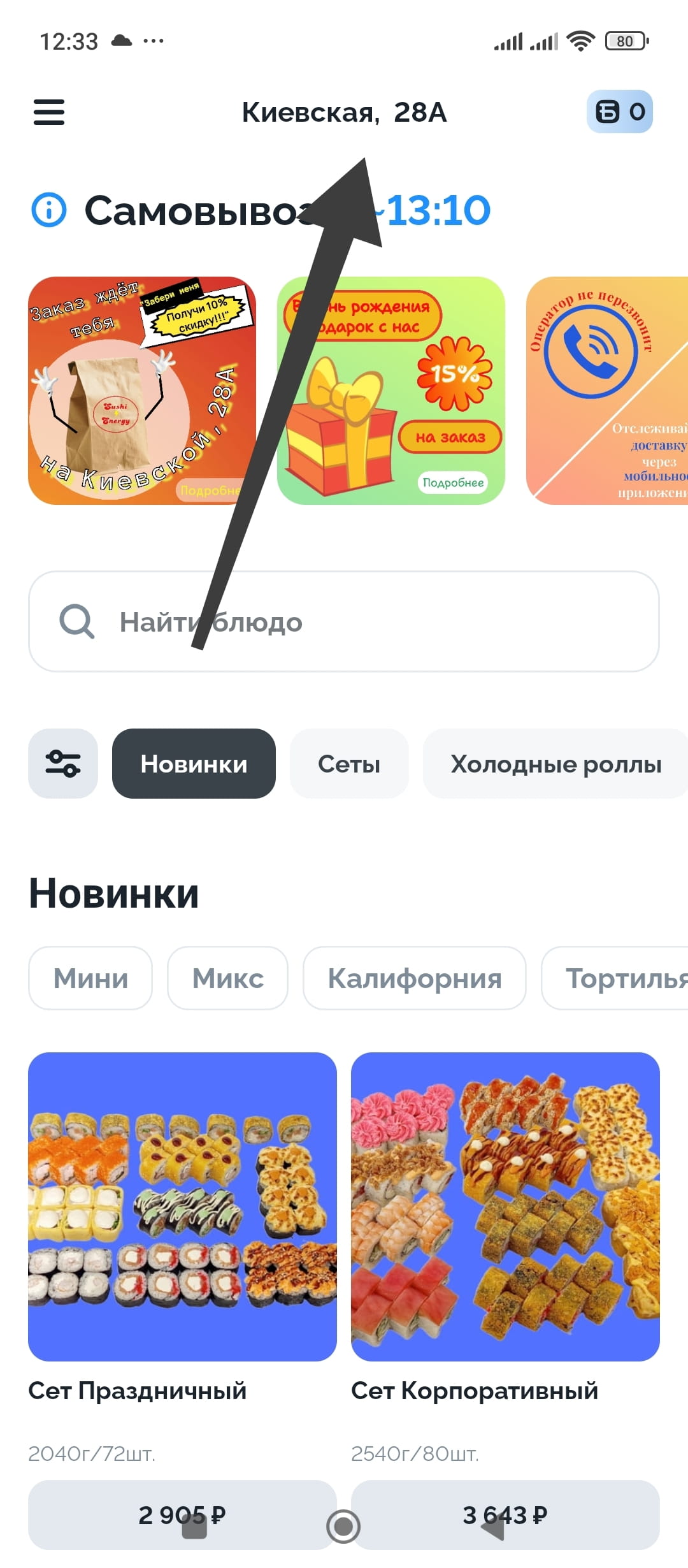Change the pickup address Киевская, 28А
Image resolution: width=688 pixels, height=1568 pixels.
pos(344,112)
